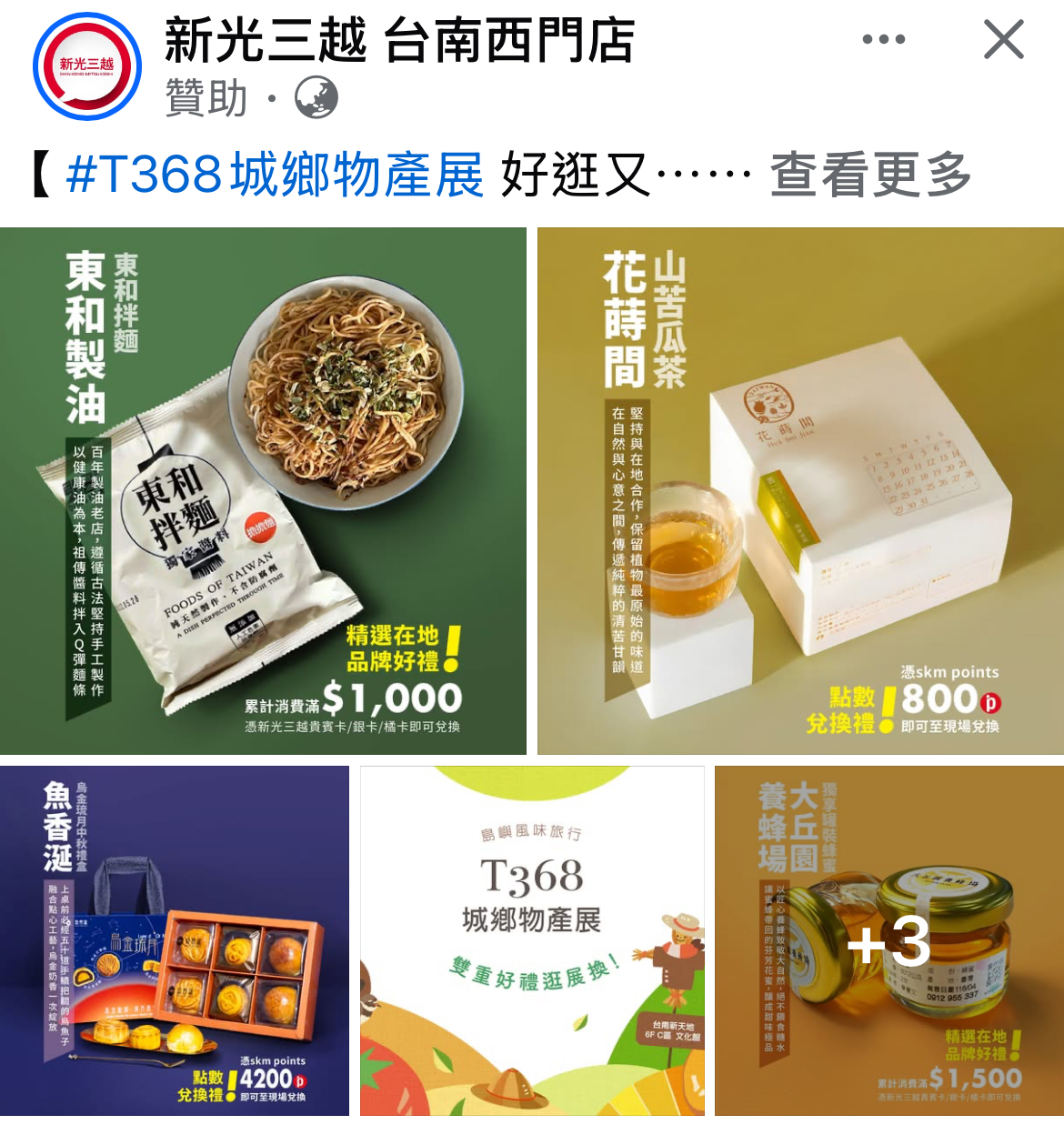The width and height of the screenshot is (1064, 1145).
Task: Open the three-dot options menu
Action: [x=883, y=39]
